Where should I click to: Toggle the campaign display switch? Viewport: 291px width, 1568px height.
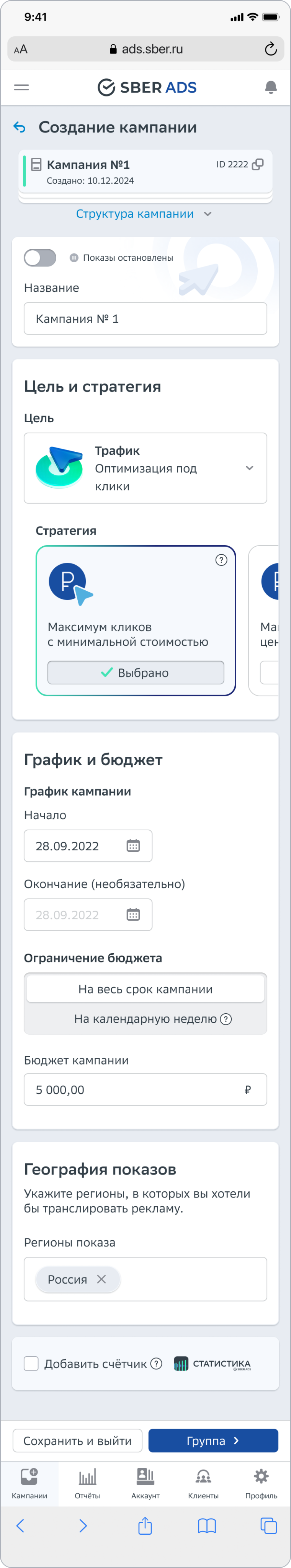[39, 258]
